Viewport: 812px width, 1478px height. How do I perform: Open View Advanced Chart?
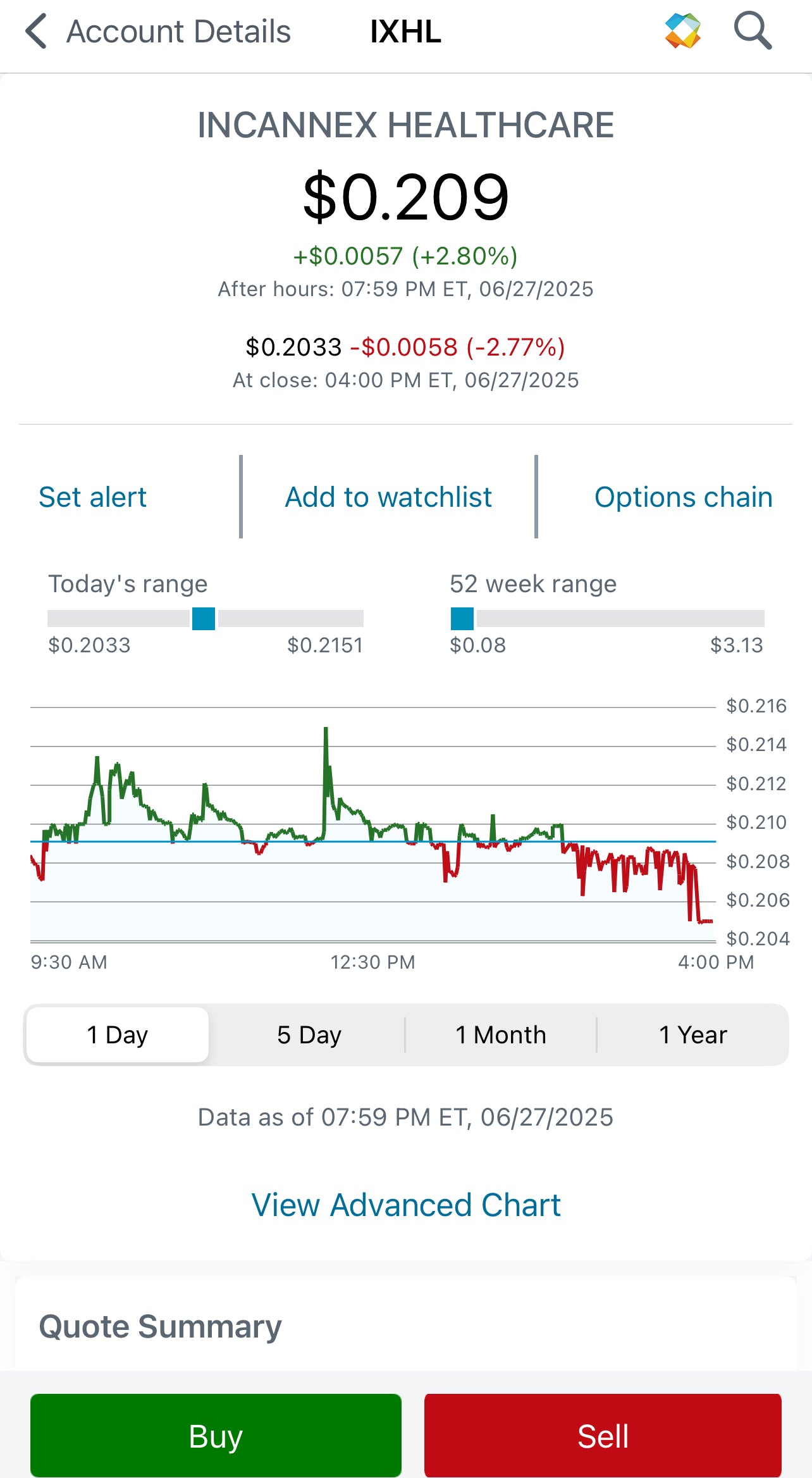(406, 1205)
